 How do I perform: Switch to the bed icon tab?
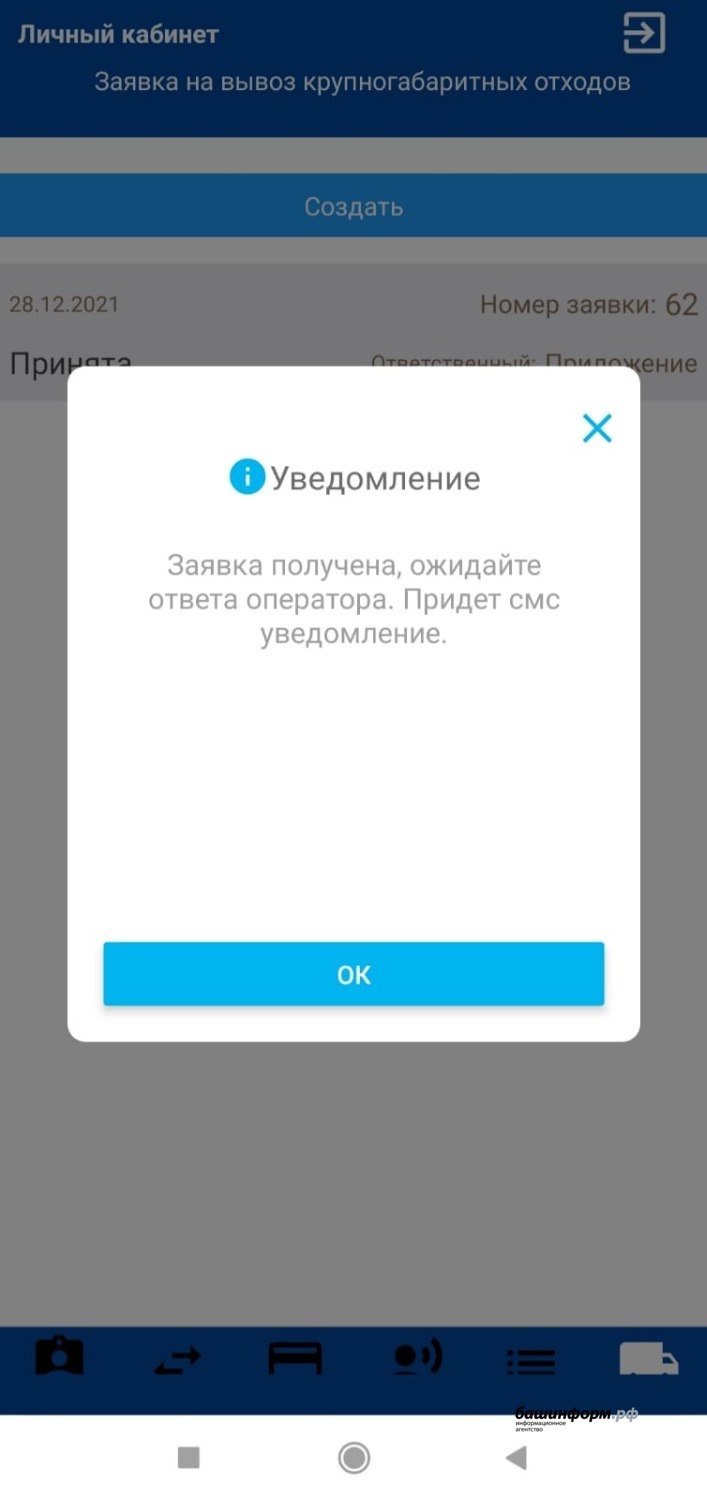(x=295, y=1359)
